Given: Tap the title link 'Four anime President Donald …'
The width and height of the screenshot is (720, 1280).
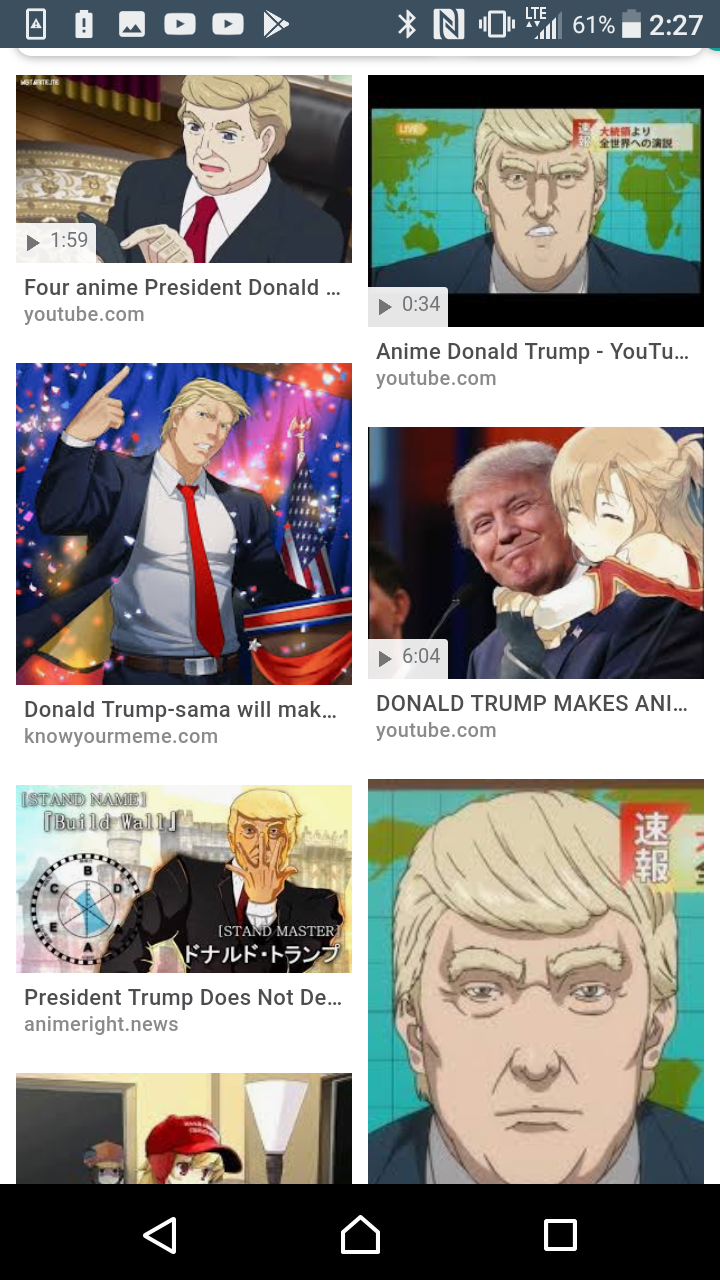Looking at the screenshot, I should (182, 288).
